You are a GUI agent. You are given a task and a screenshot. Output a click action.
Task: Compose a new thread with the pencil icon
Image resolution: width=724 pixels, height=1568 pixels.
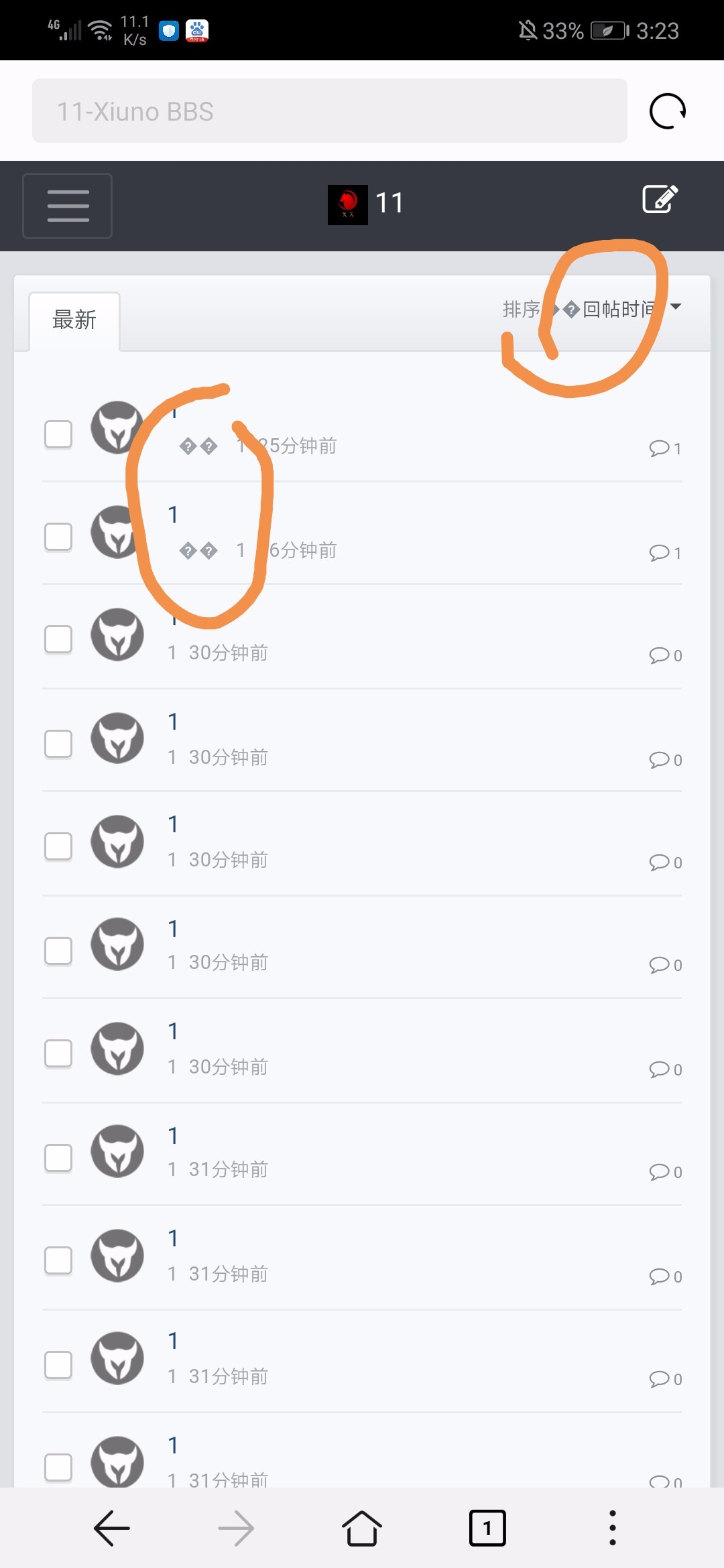[660, 199]
